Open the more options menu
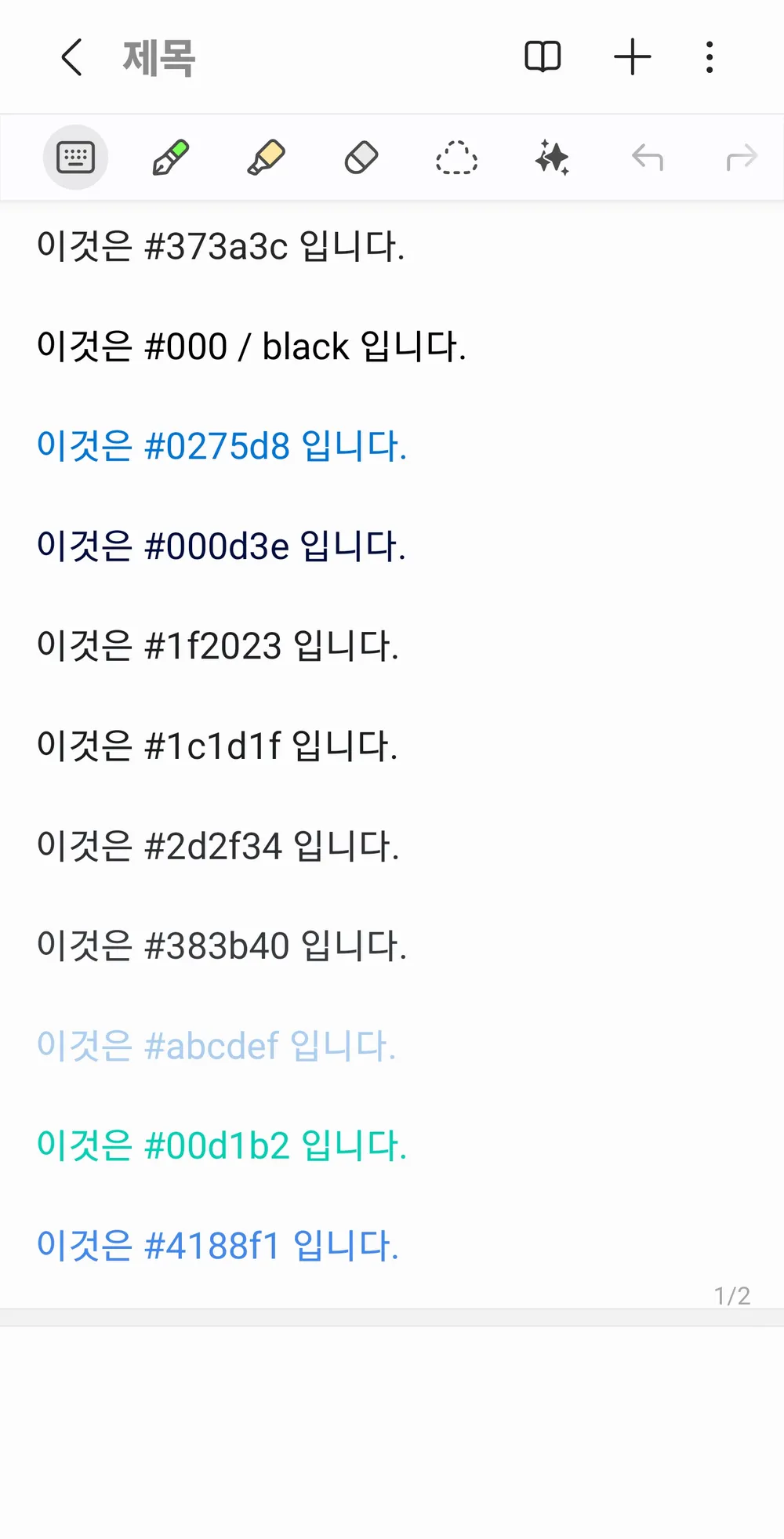 709,56
